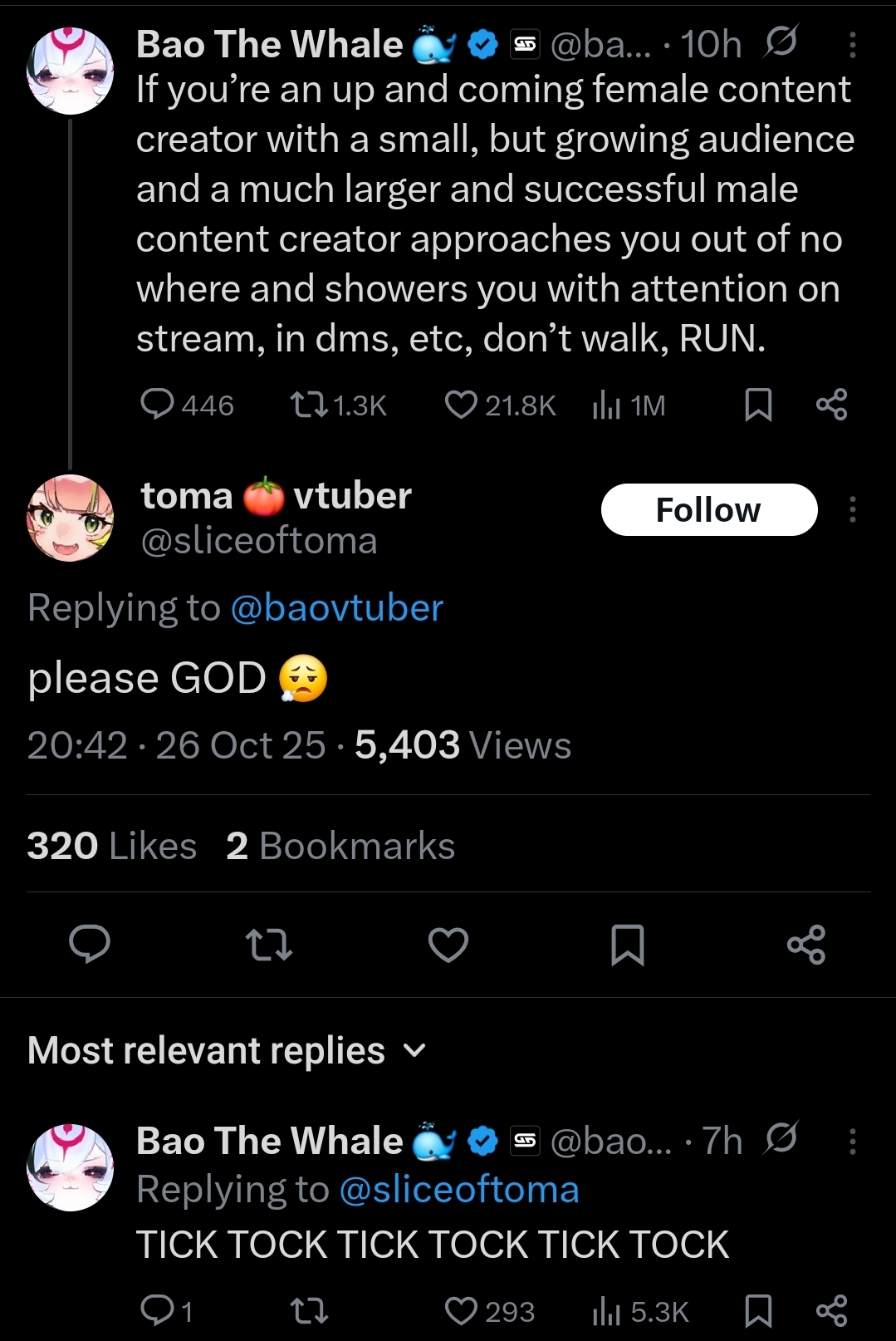
Task: Open the 446 replies on Bao's post
Action: coord(157,405)
